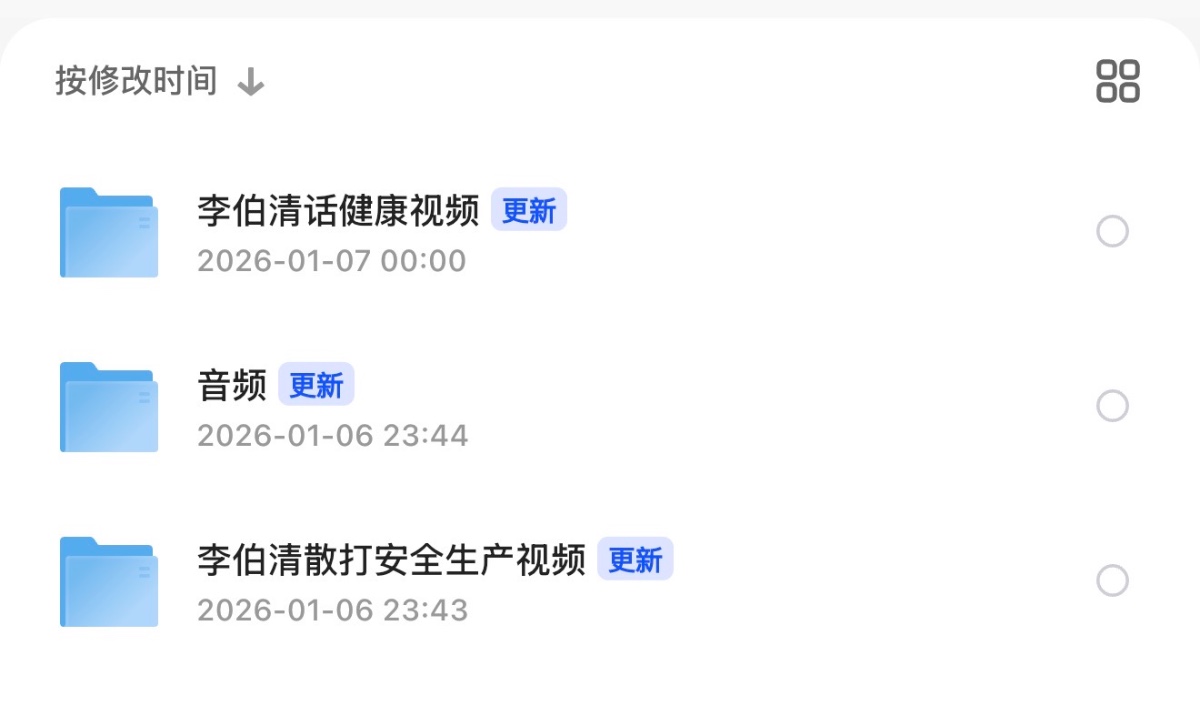This screenshot has width=1200, height=716.
Task: Open the sort by modified time option
Action: click(160, 81)
